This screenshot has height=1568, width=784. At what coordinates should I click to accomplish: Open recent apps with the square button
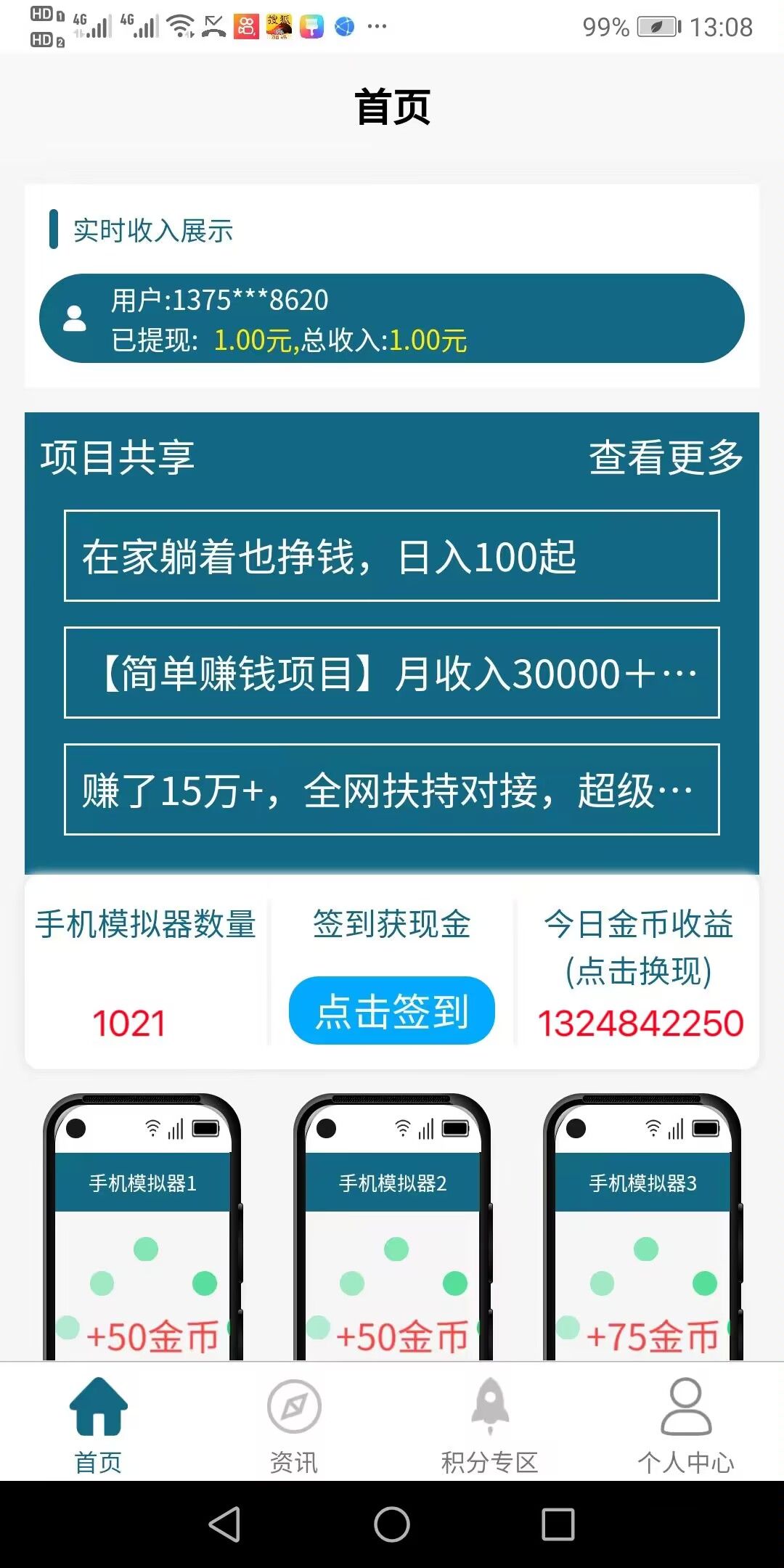coord(558,1524)
